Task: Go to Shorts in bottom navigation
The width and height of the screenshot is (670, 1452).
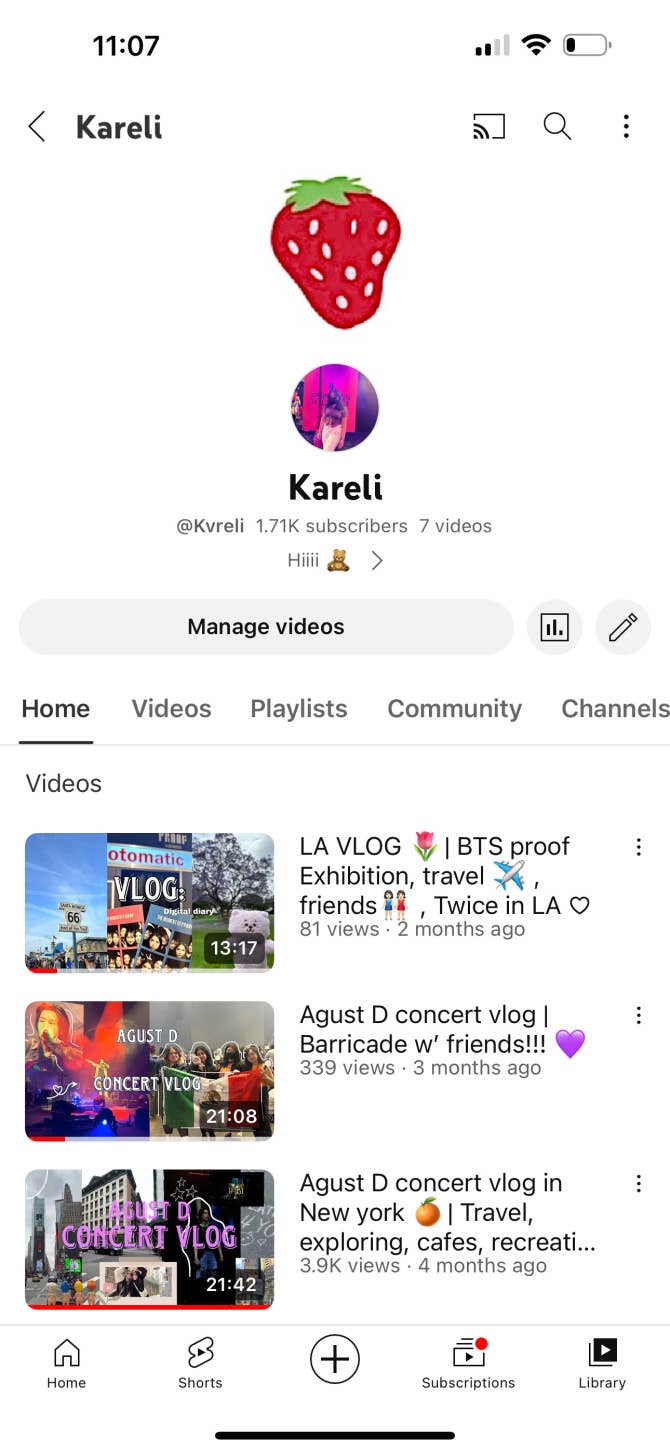Action: click(x=200, y=1364)
